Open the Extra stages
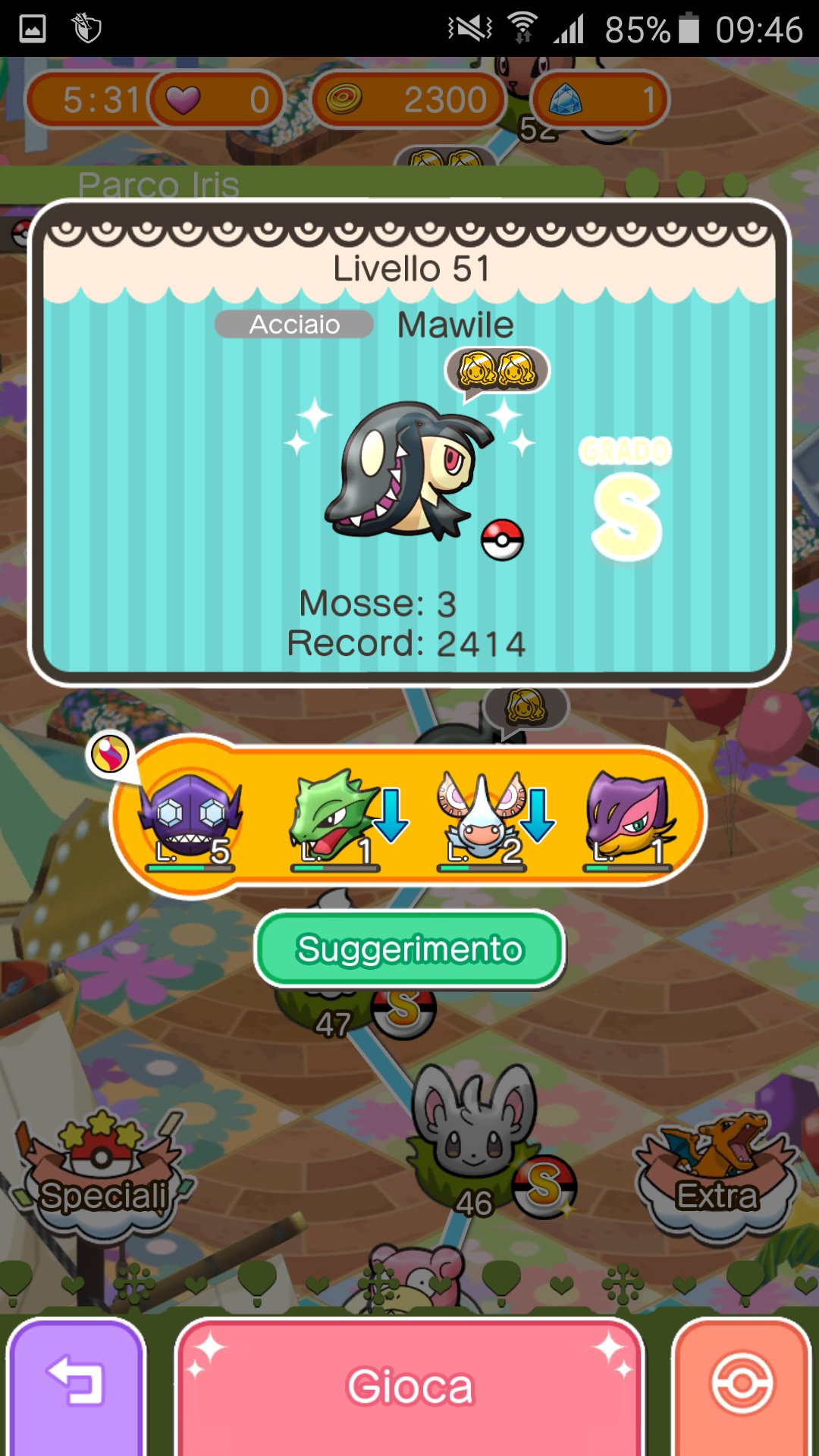 (x=717, y=1175)
